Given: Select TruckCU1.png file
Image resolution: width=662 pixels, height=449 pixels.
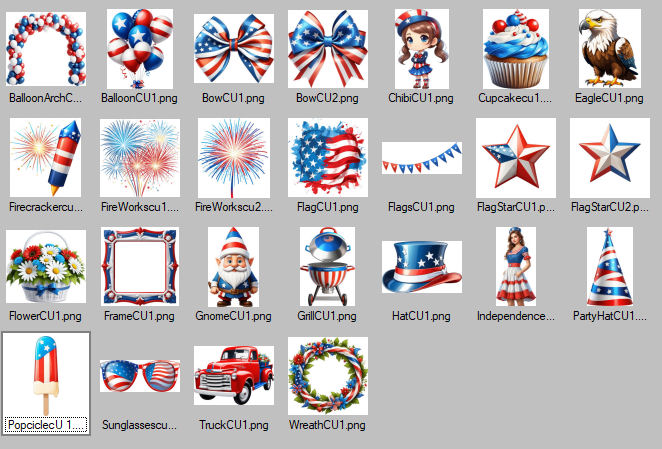Looking at the screenshot, I should click(233, 376).
